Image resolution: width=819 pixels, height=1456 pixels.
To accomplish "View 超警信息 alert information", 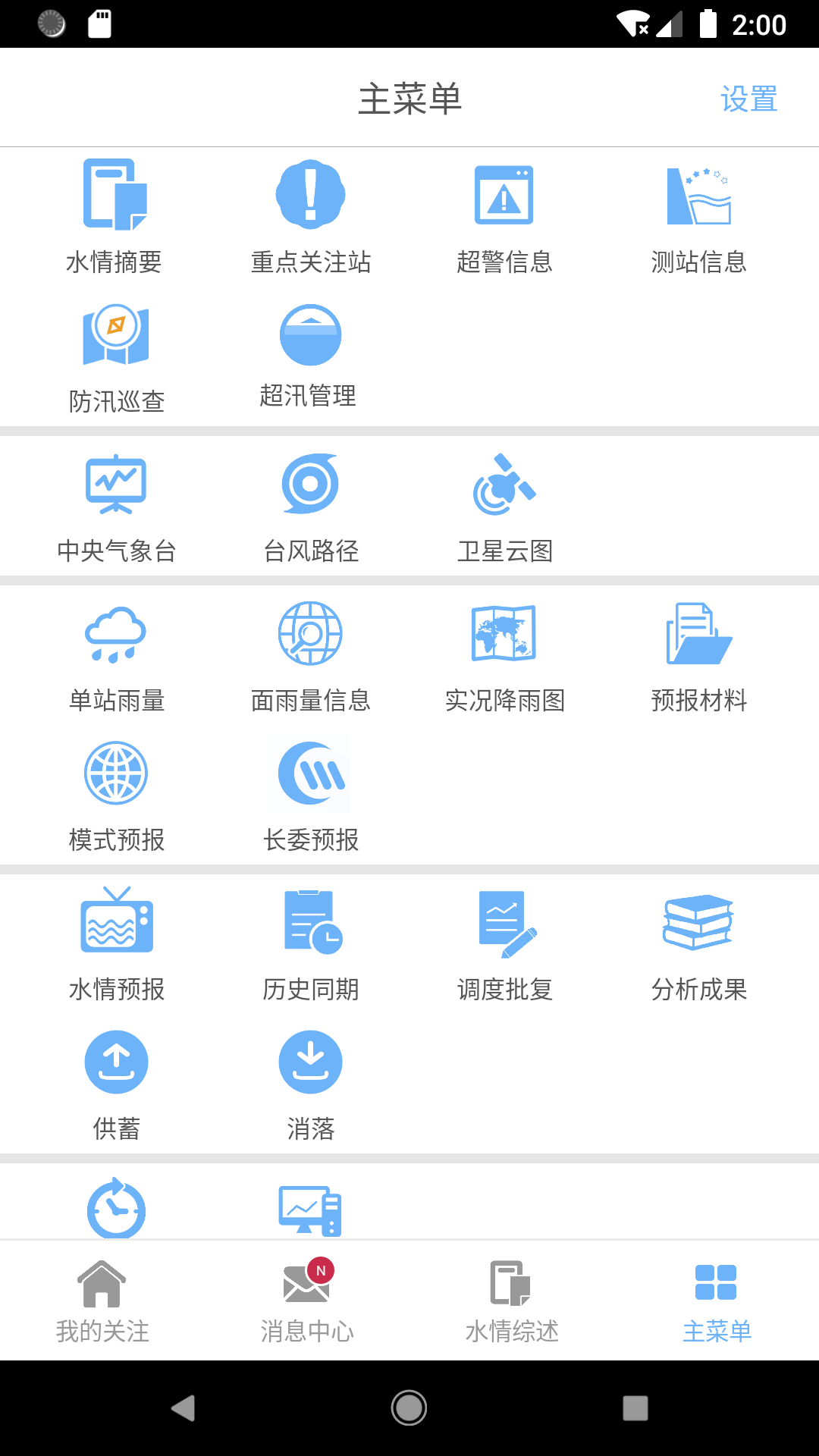I will 505,215.
